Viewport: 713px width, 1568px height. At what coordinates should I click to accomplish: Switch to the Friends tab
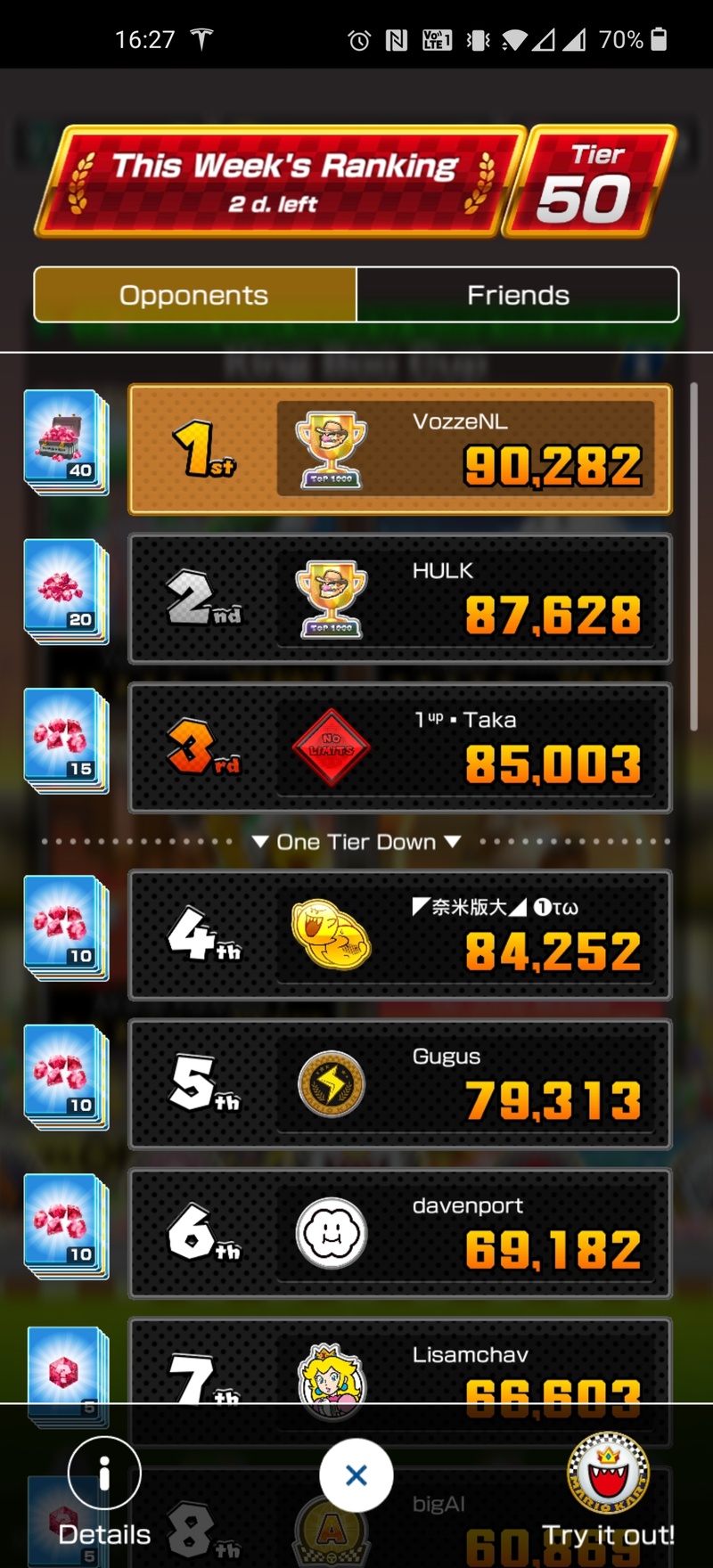pos(518,295)
